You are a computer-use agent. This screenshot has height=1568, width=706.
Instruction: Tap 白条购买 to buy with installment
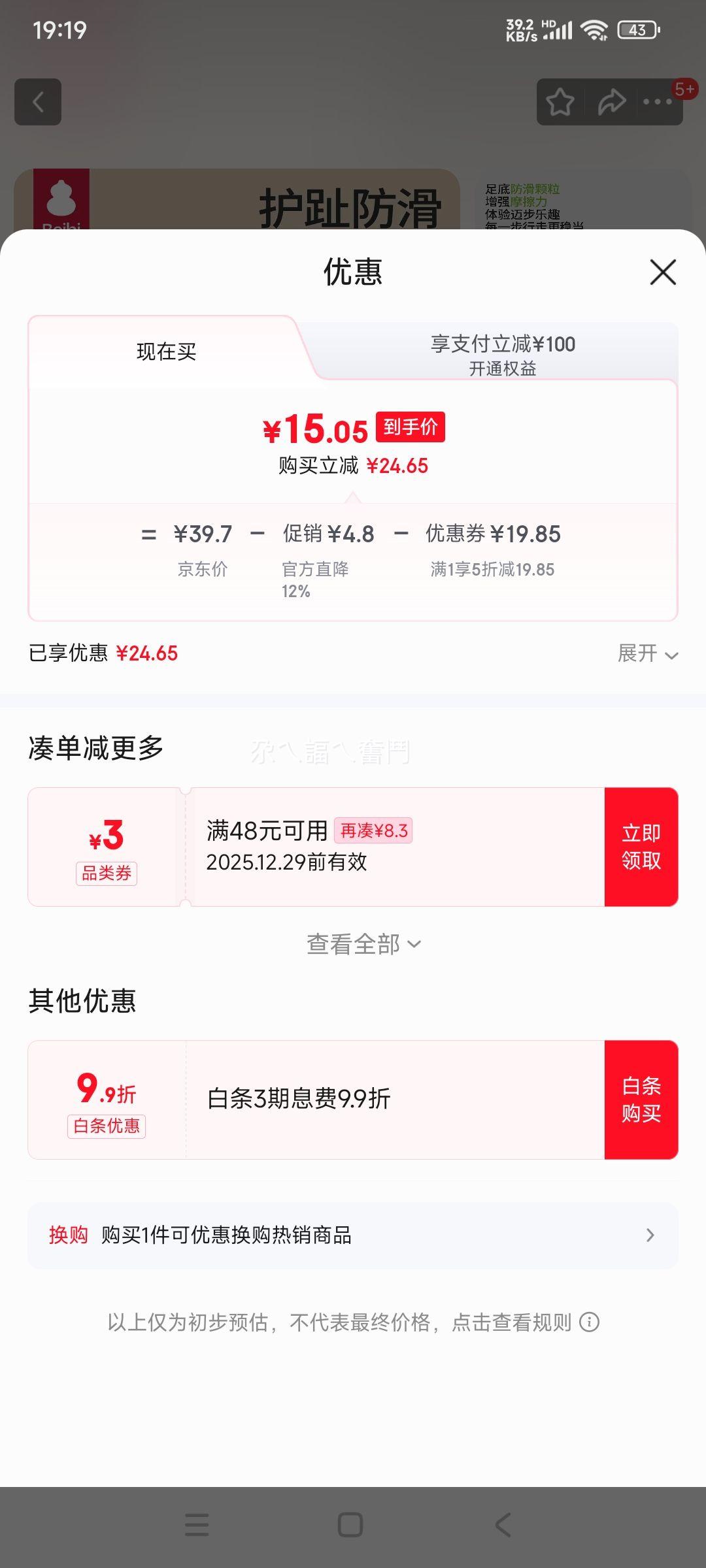coord(641,1100)
